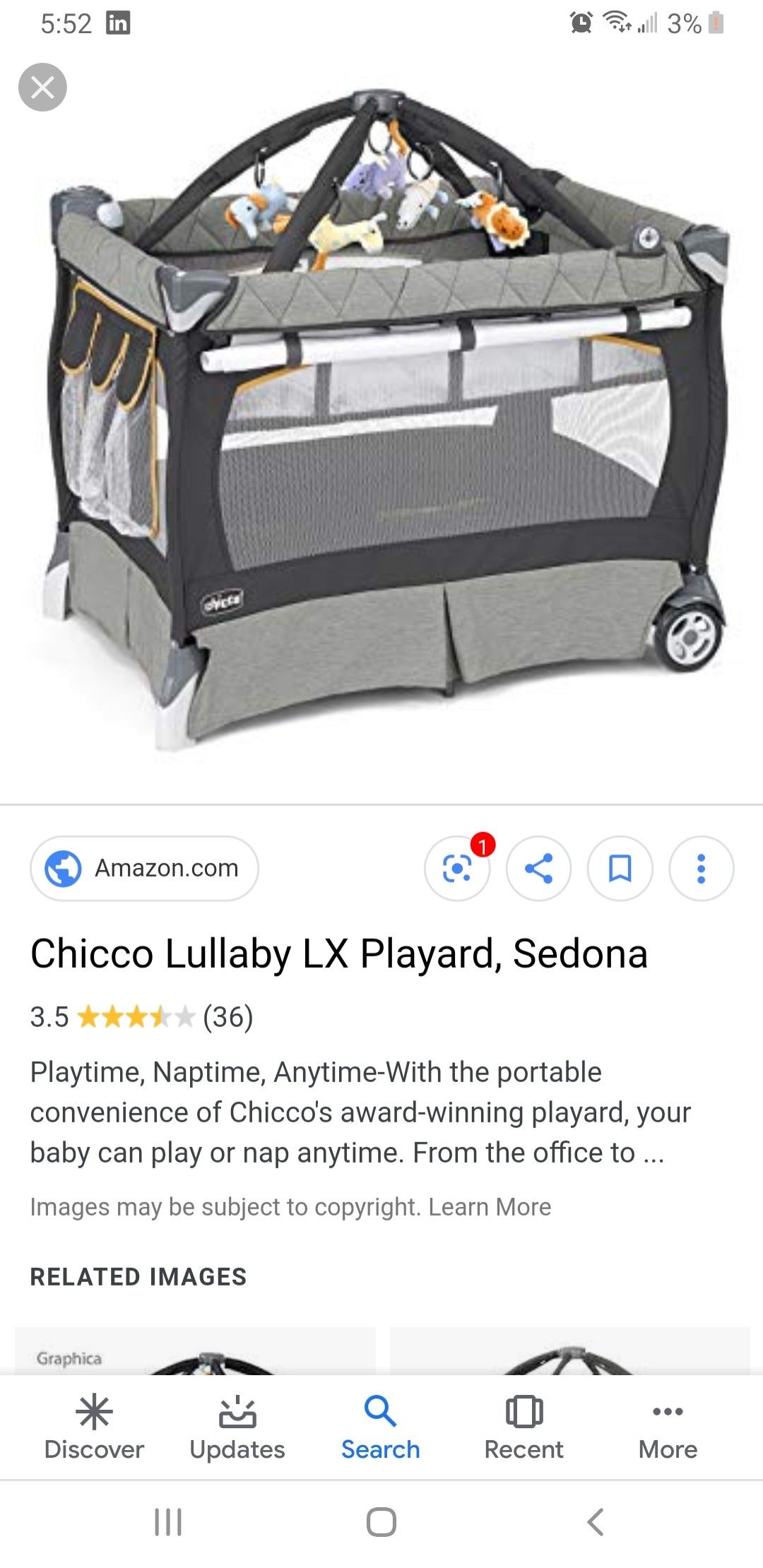Go back using system back button
The height and width of the screenshot is (1568, 763).
coord(596,1521)
